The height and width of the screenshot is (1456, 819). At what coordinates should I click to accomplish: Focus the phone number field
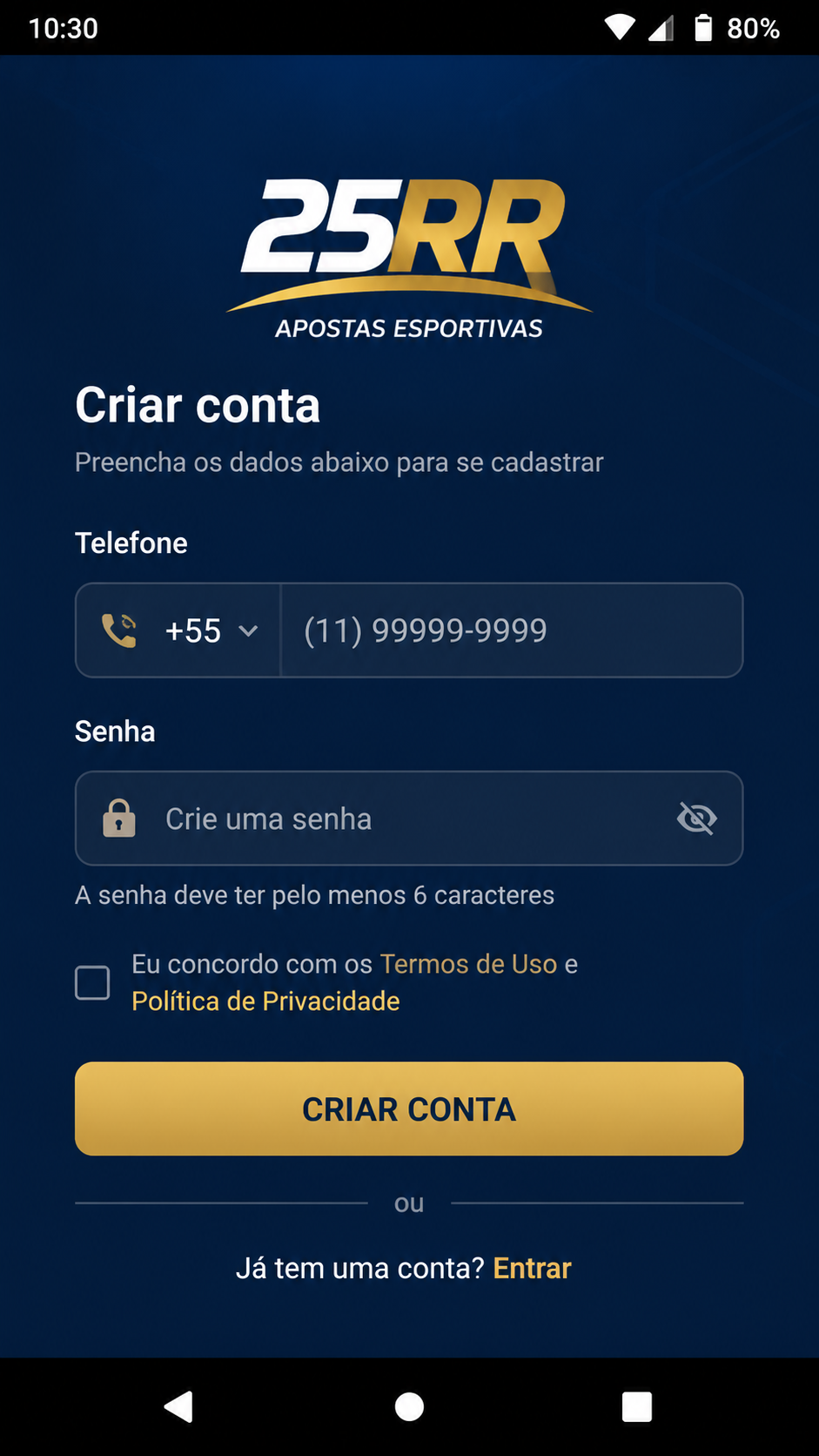point(512,630)
